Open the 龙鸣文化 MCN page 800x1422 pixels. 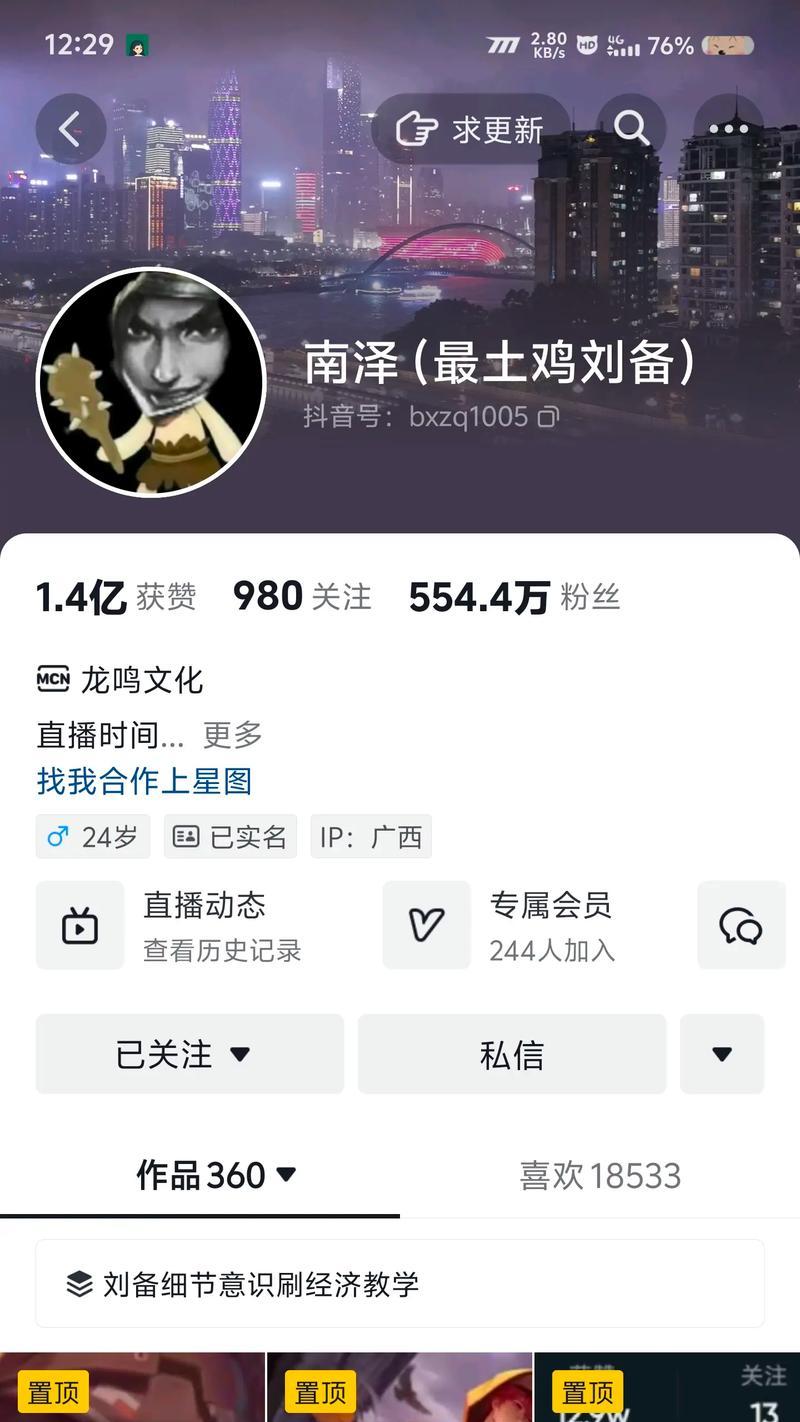(x=120, y=680)
